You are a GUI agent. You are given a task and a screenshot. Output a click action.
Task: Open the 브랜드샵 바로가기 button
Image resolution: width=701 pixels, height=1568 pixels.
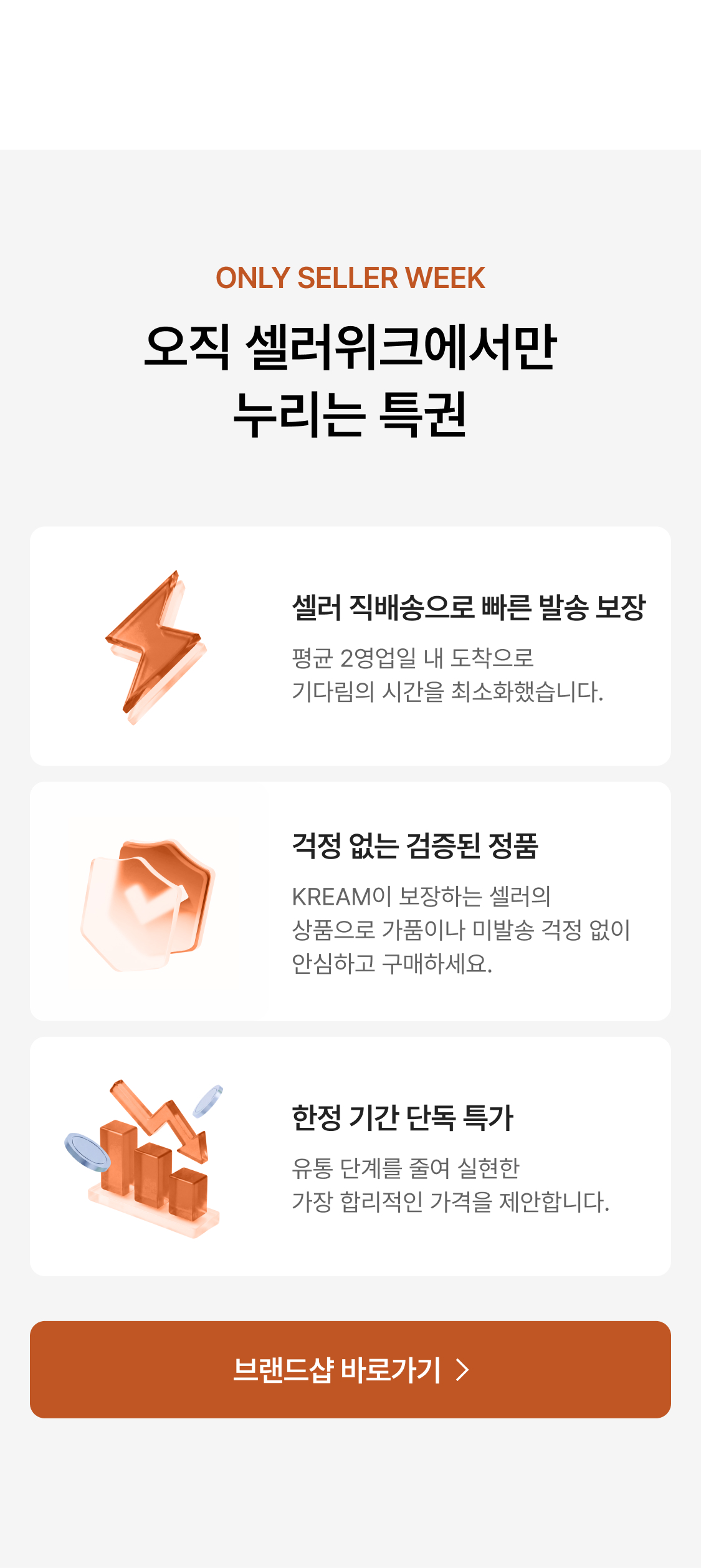pyautogui.click(x=350, y=1370)
